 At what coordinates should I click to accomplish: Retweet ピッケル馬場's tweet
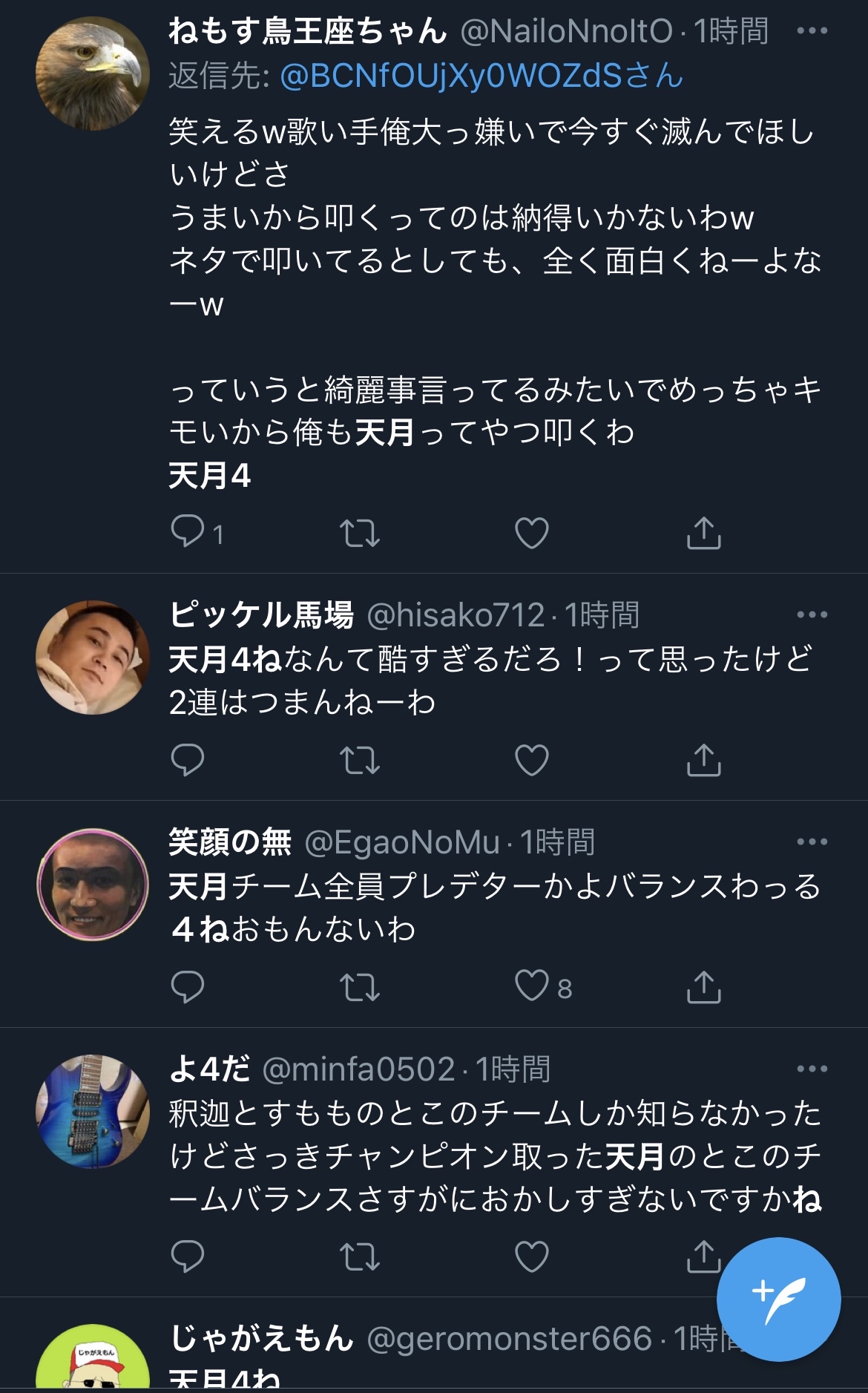[x=360, y=760]
